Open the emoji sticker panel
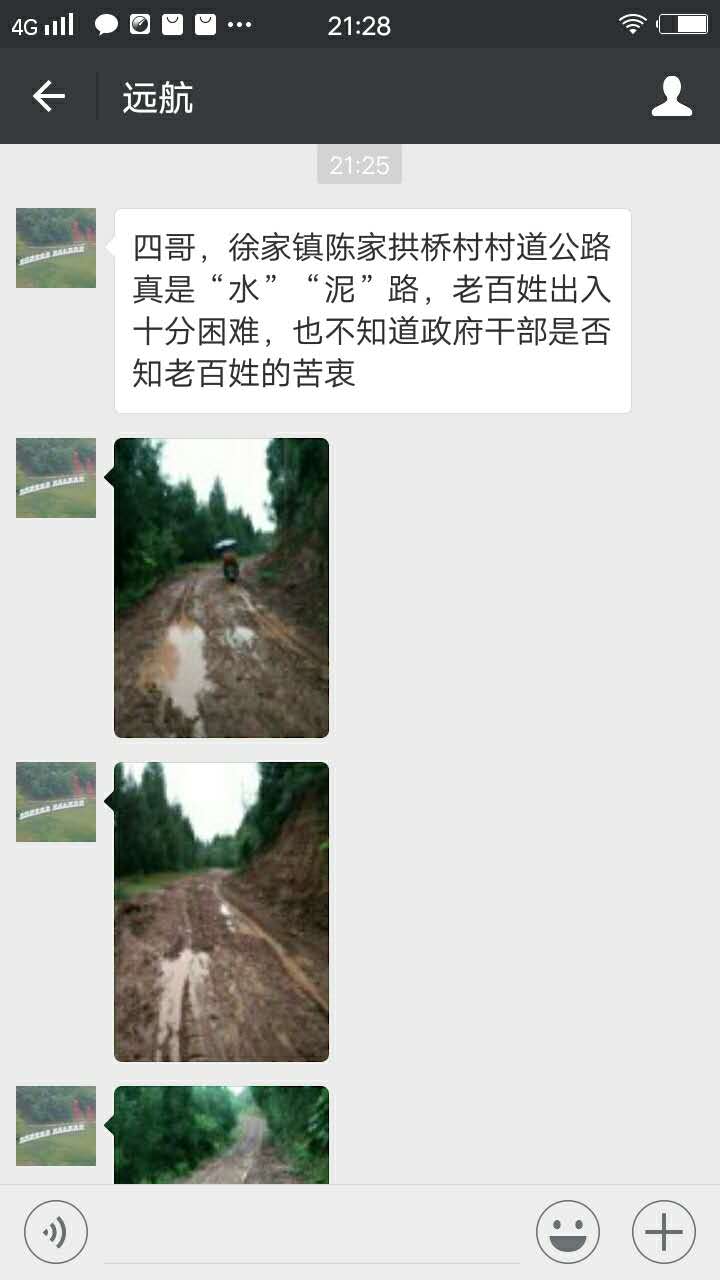Image resolution: width=720 pixels, height=1280 pixels. point(568,1232)
